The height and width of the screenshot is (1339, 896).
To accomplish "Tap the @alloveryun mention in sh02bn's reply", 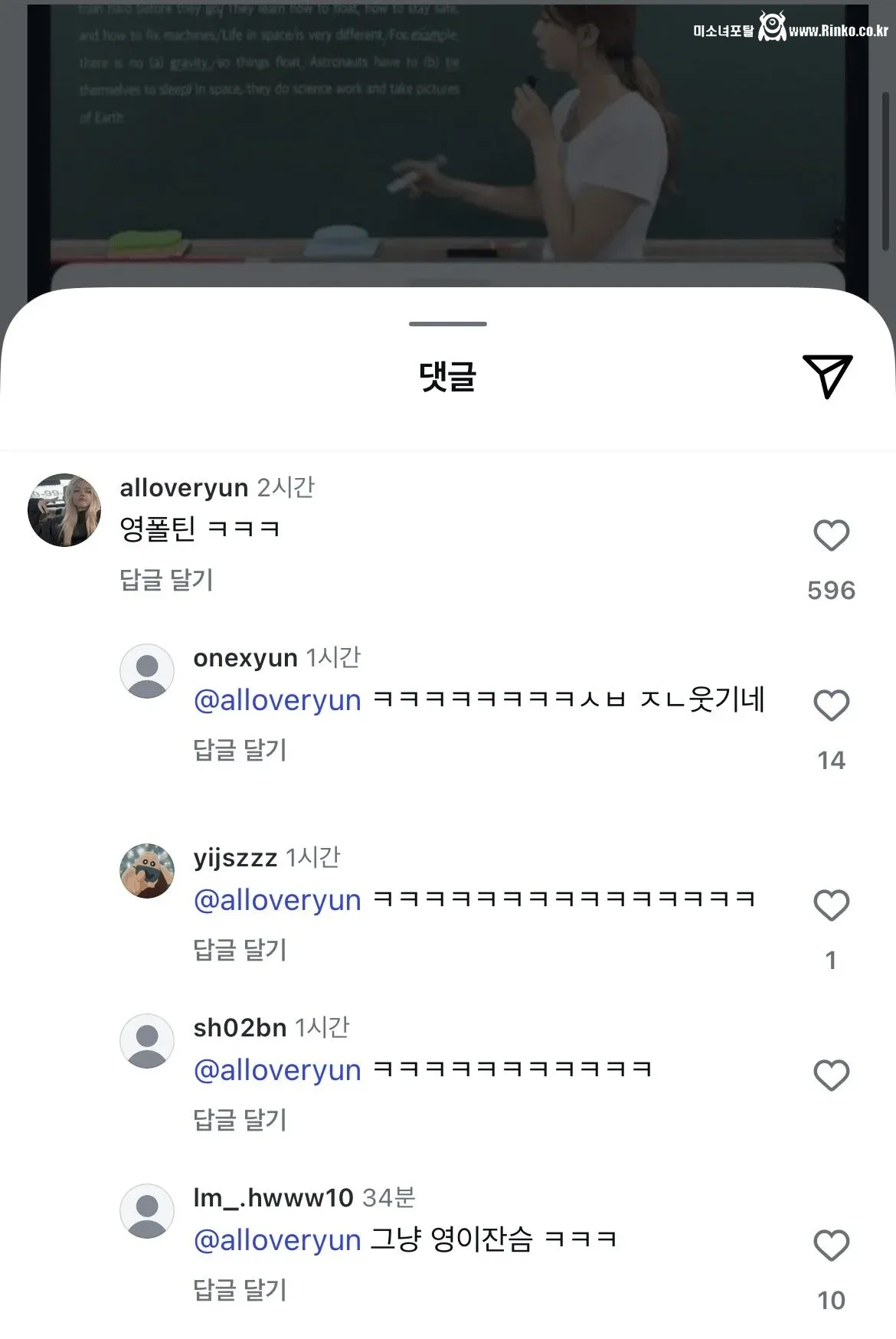I will coord(277,1068).
